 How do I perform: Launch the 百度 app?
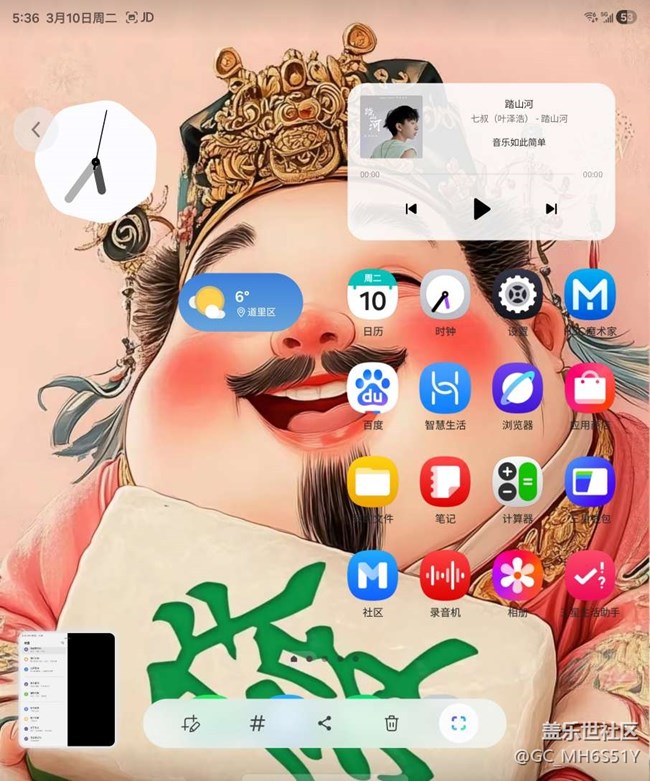372,390
